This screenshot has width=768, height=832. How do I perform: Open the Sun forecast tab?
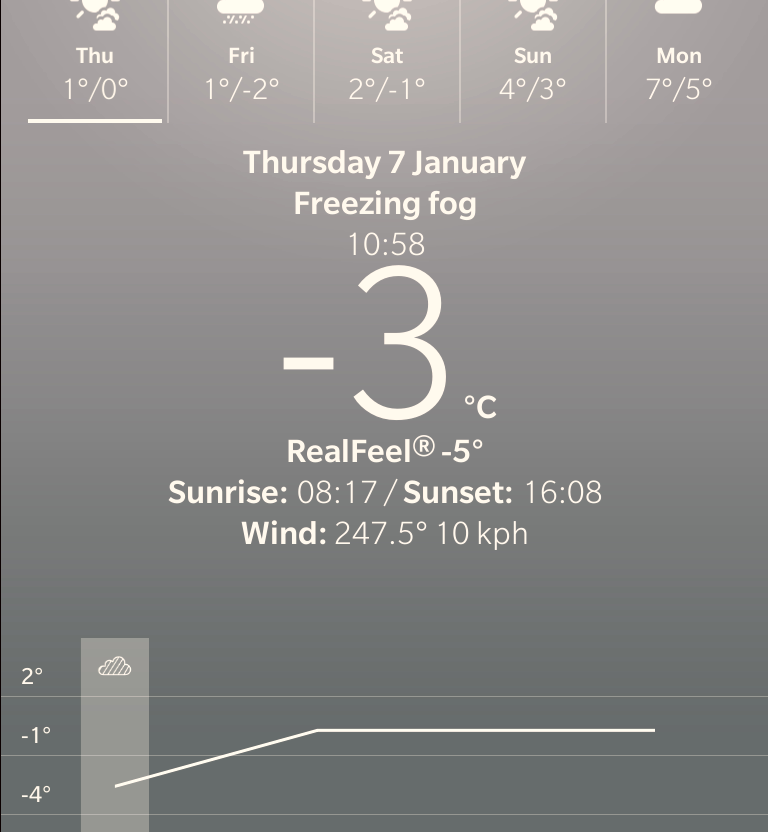click(x=533, y=60)
